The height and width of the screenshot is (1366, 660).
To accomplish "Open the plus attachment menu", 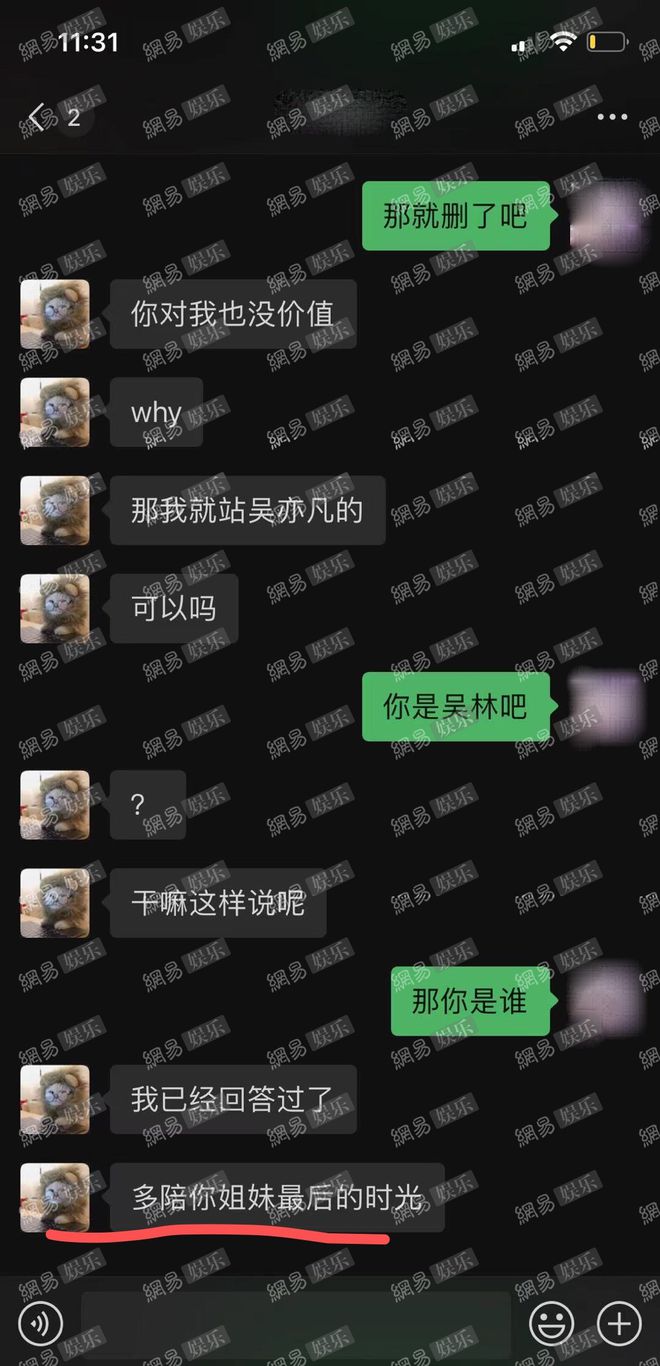I will pyautogui.click(x=619, y=1324).
